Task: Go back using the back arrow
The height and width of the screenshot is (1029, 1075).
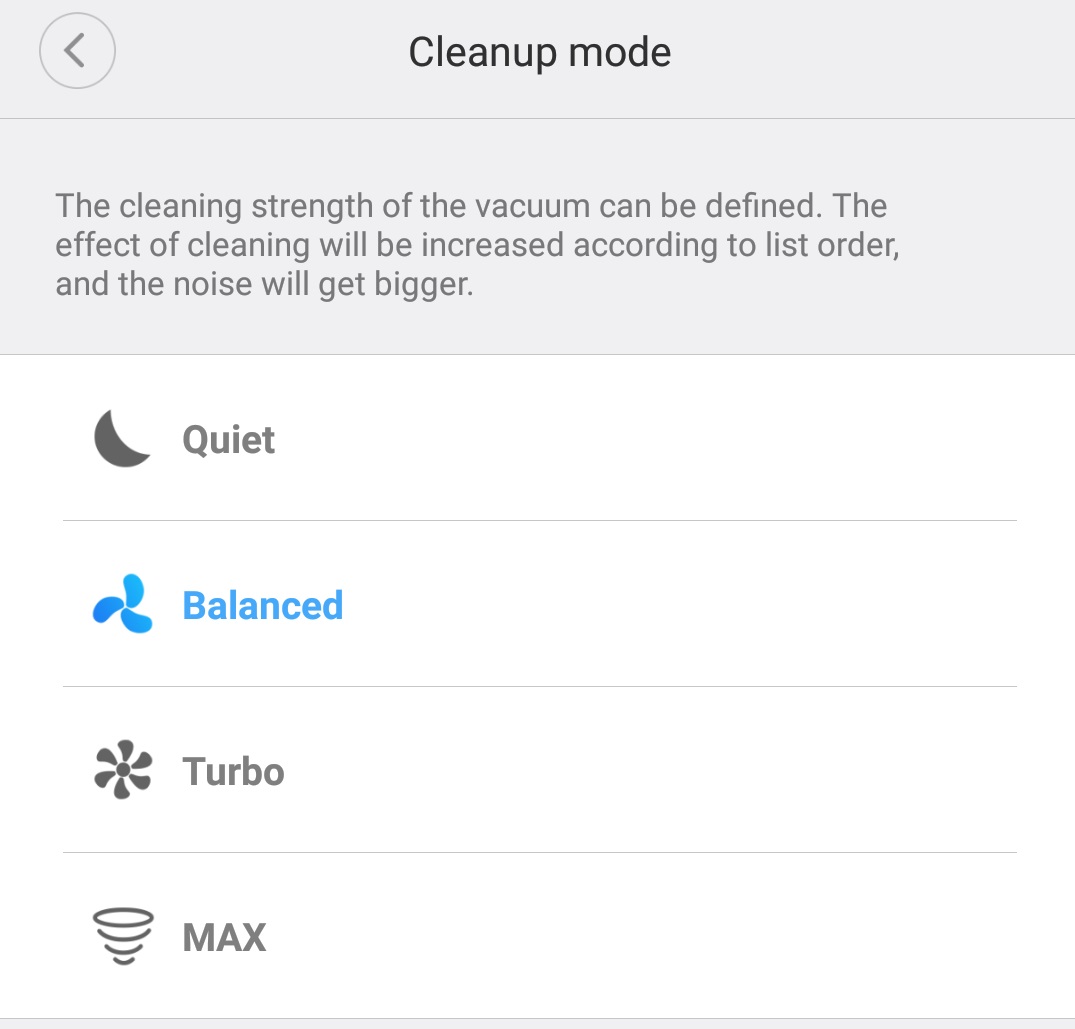Action: pos(77,51)
